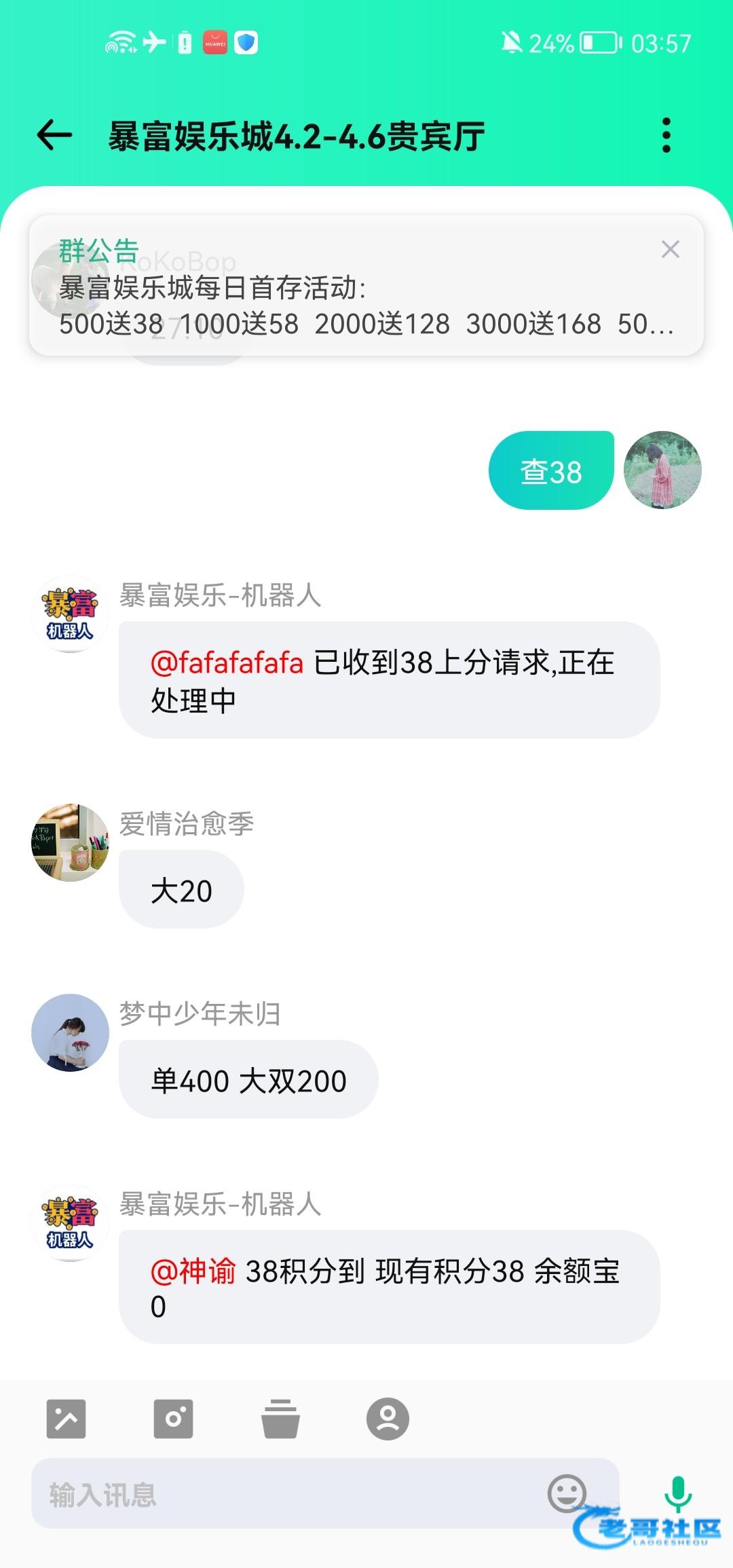The height and width of the screenshot is (1568, 733).
Task: Open the image gallery attachment icon
Action: point(67,1419)
